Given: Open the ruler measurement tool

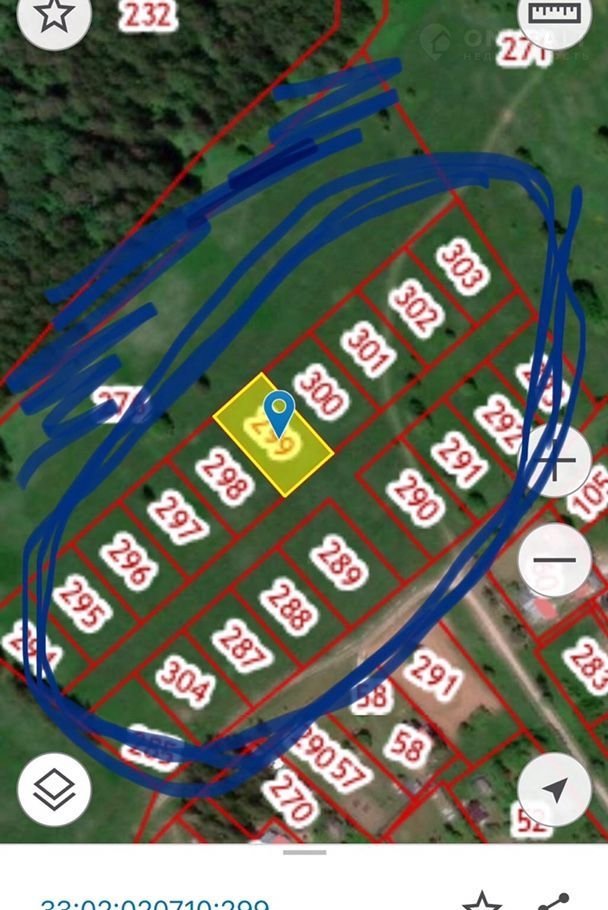Looking at the screenshot, I should coord(553,15).
